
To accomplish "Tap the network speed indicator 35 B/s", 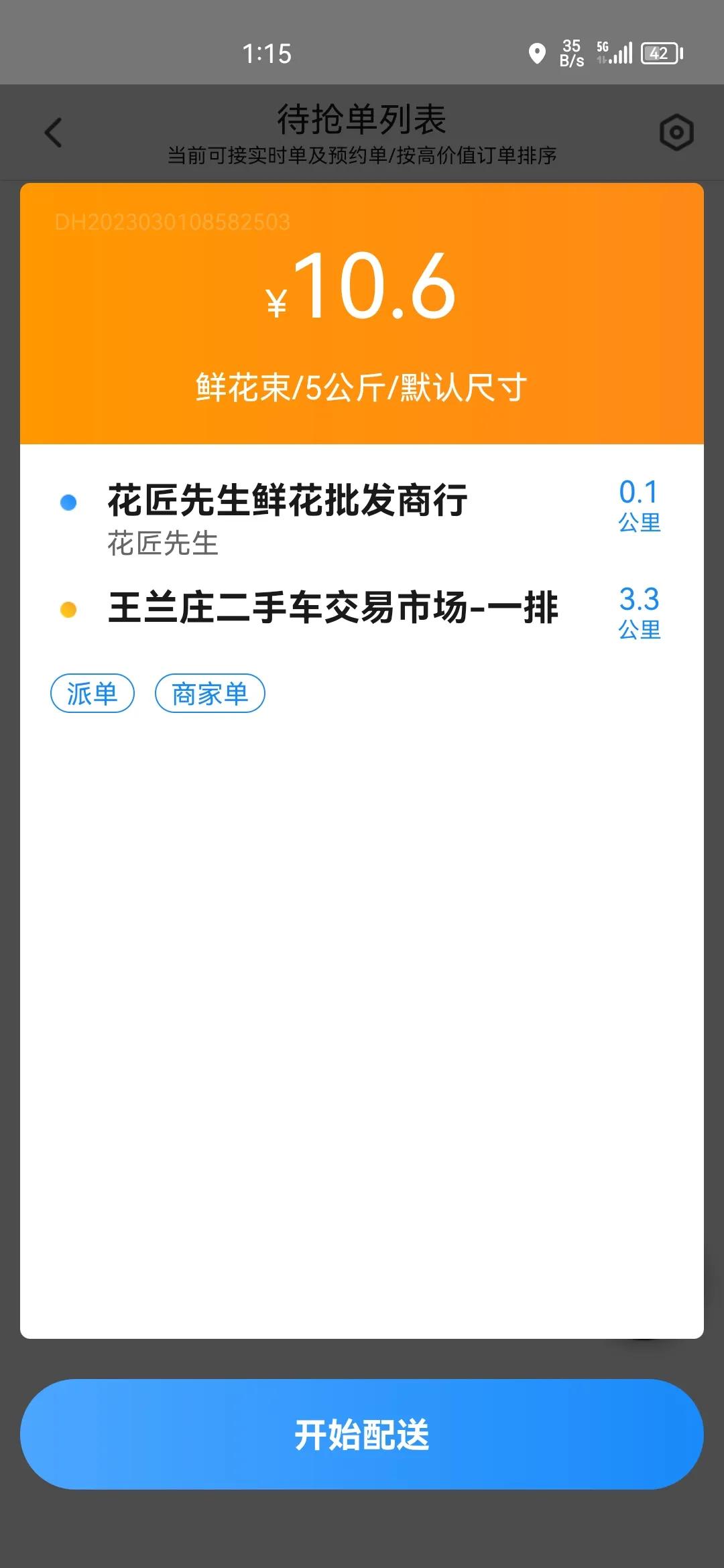I will (x=570, y=52).
